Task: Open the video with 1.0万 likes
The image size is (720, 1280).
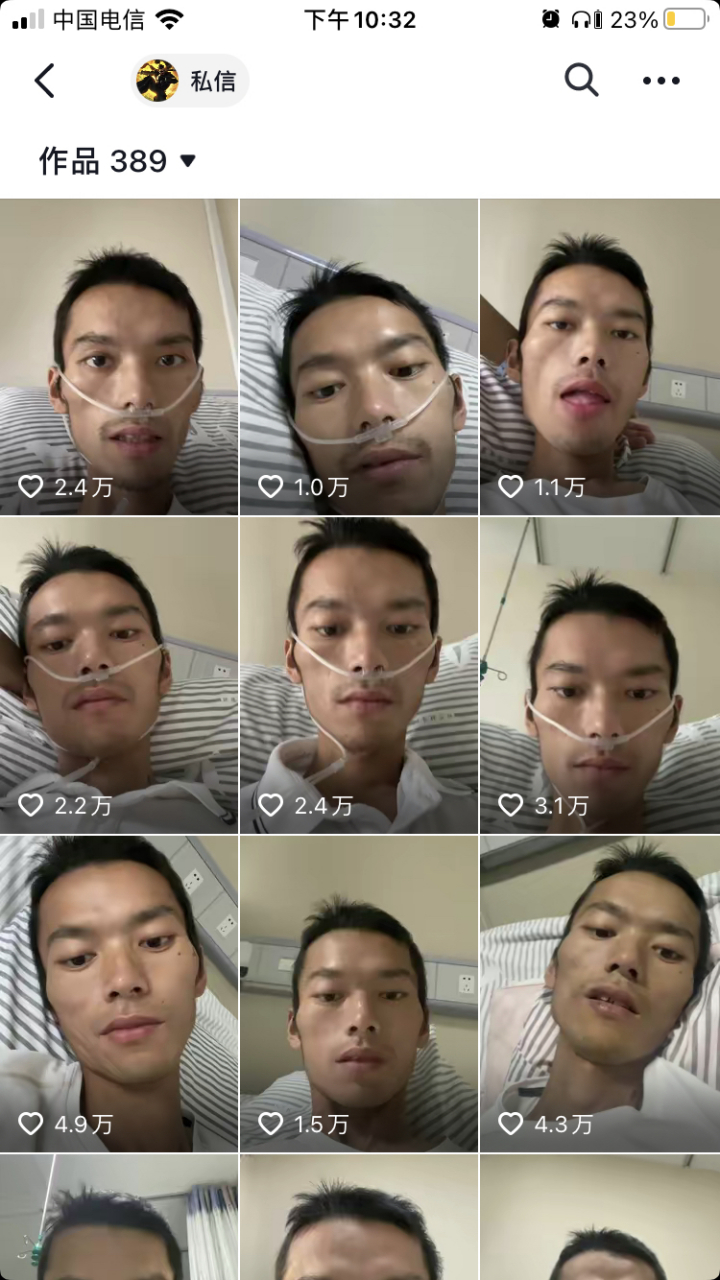Action: [358, 355]
